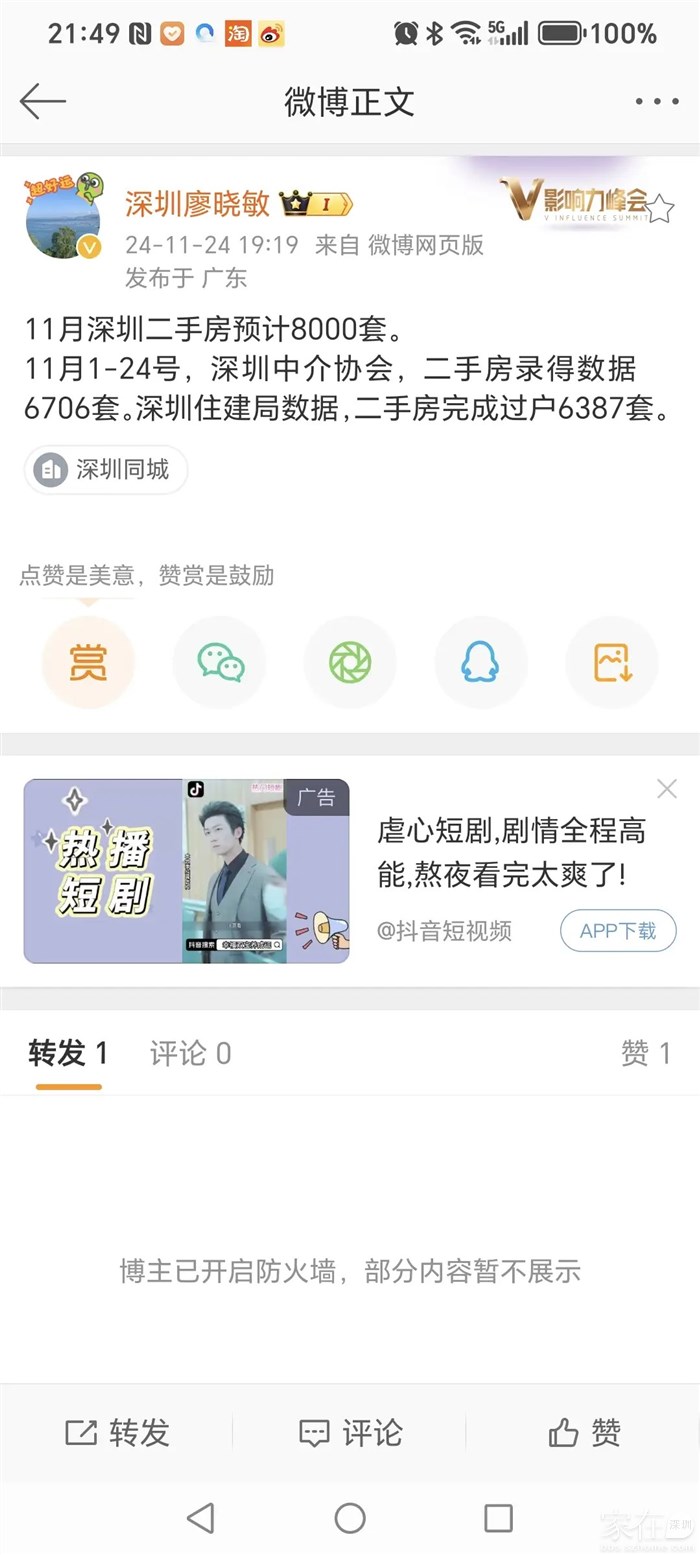
Task: Like the post with bottom 赞
Action: pos(584,1433)
